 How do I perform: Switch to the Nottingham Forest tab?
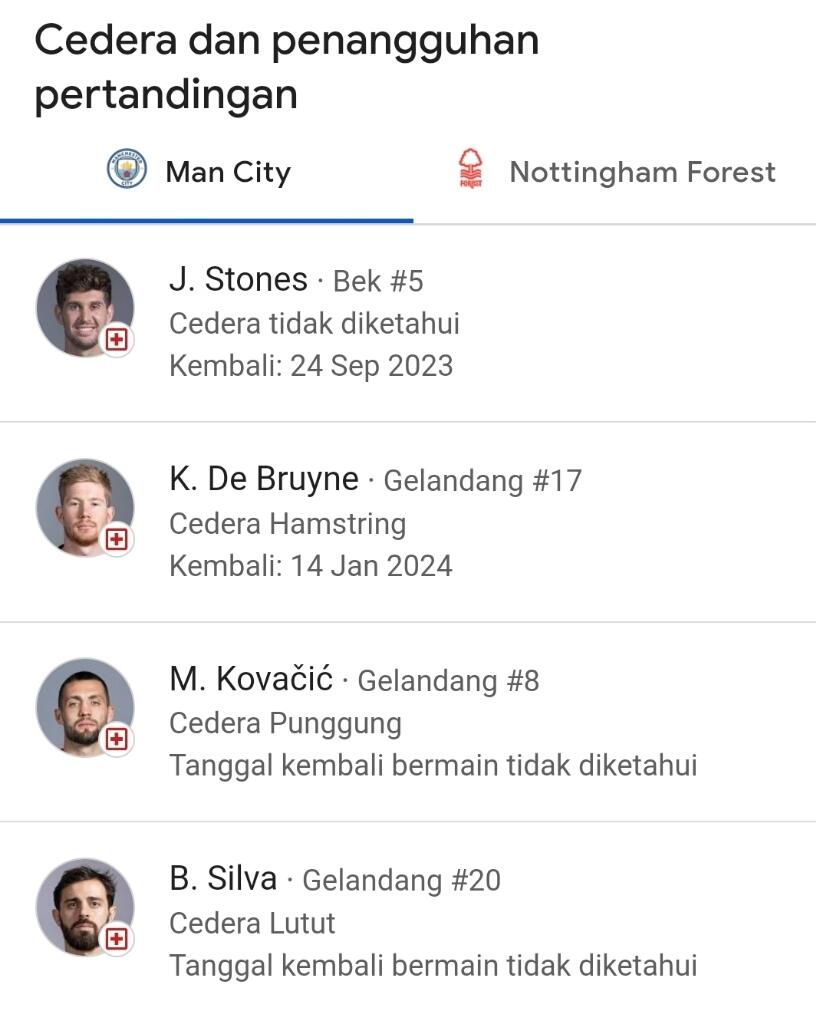click(642, 172)
